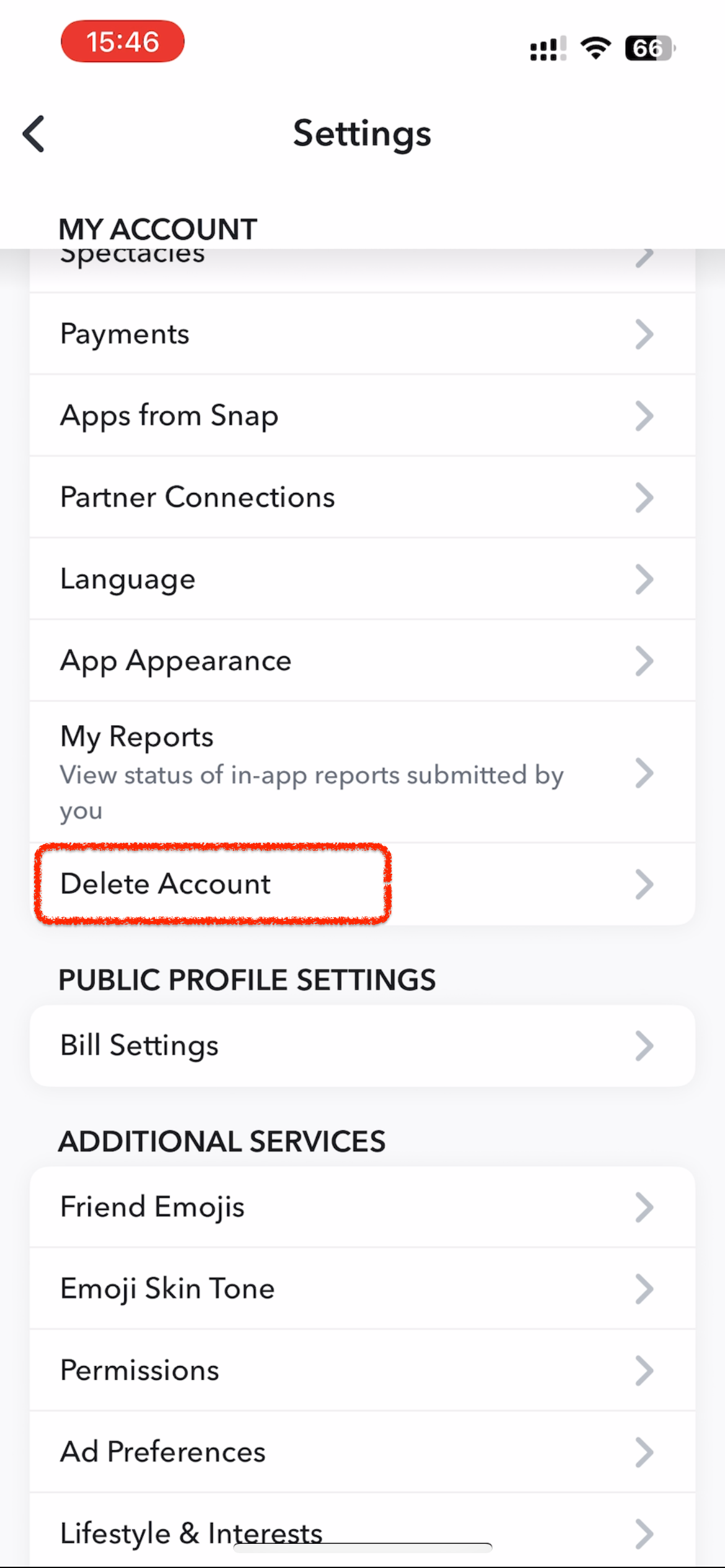Viewport: 725px width, 1568px height.
Task: Open Permissions
Action: click(362, 1370)
